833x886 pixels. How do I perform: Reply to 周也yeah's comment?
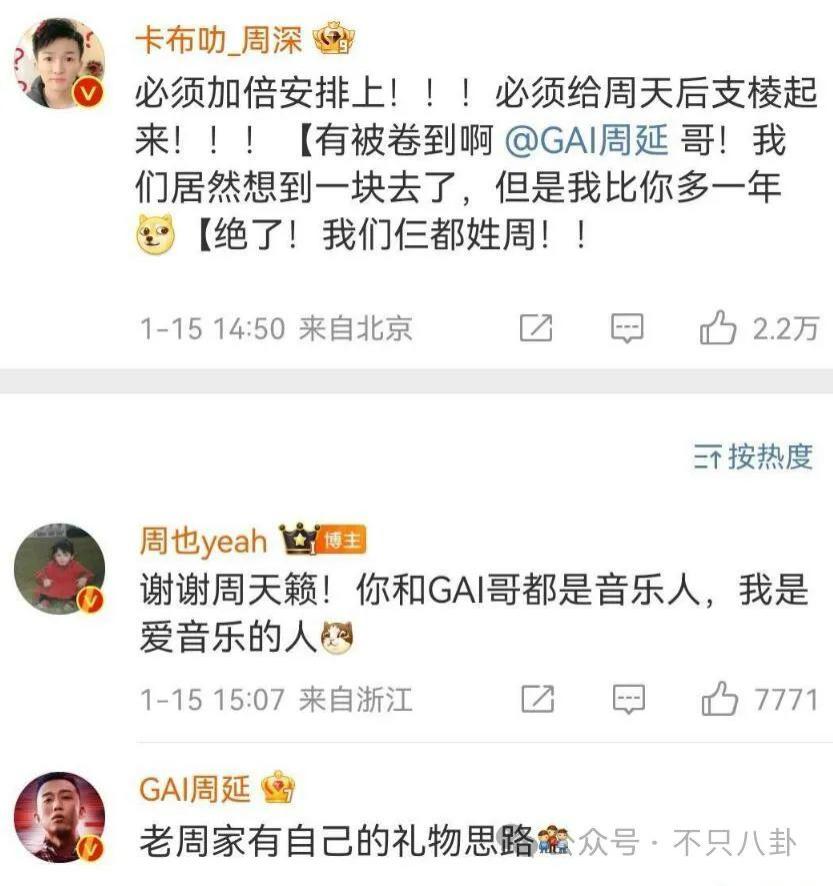(x=627, y=699)
